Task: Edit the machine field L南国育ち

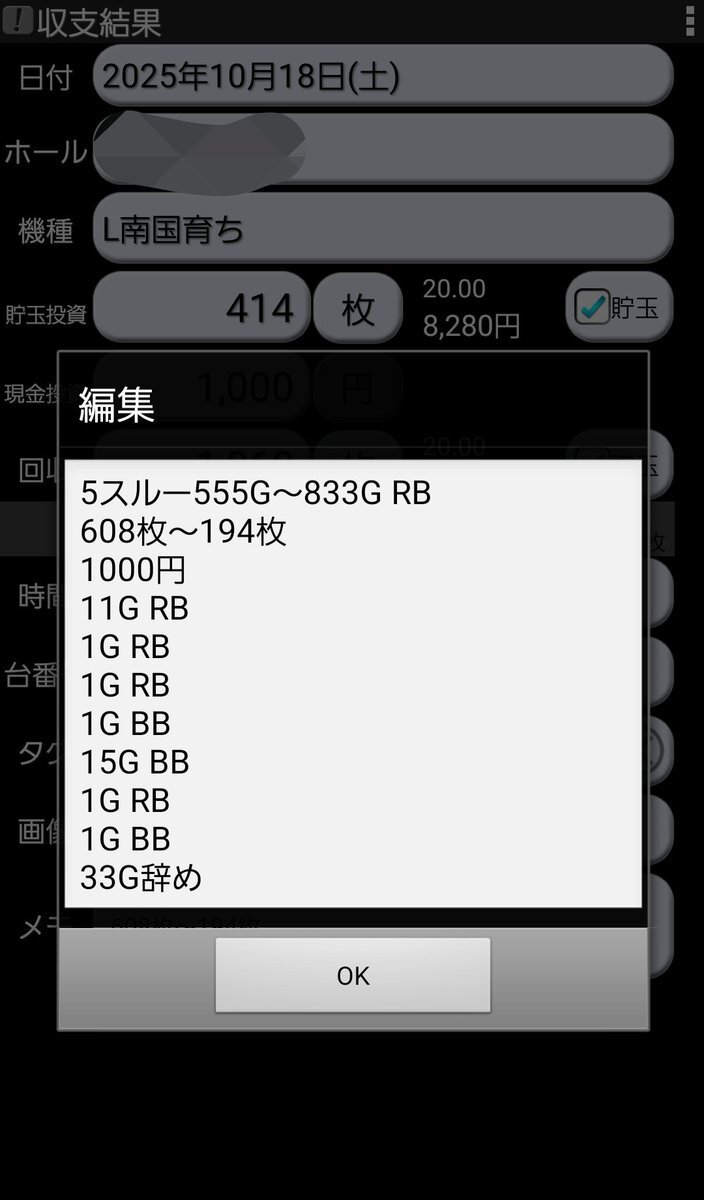Action: (x=382, y=229)
